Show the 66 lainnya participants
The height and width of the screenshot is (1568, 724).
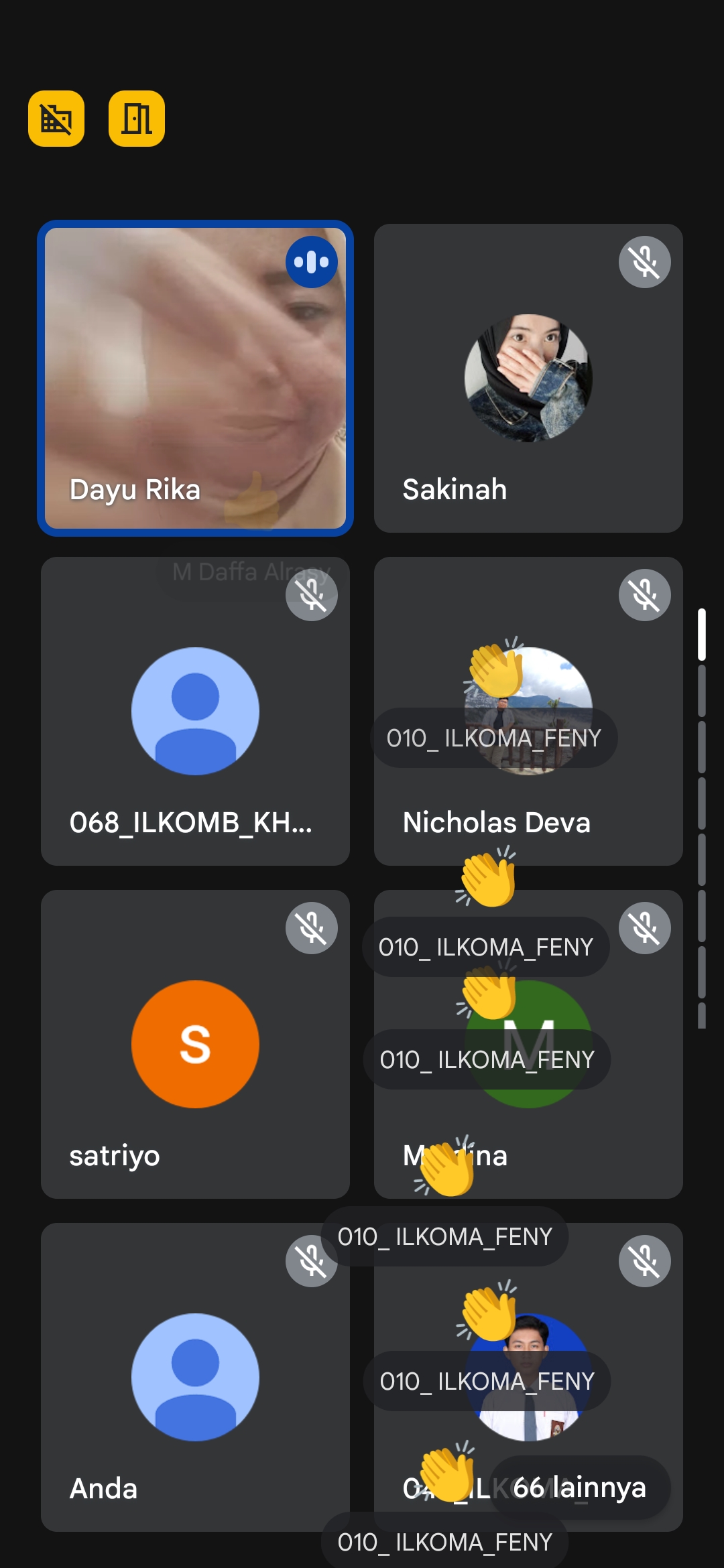pos(580,1488)
